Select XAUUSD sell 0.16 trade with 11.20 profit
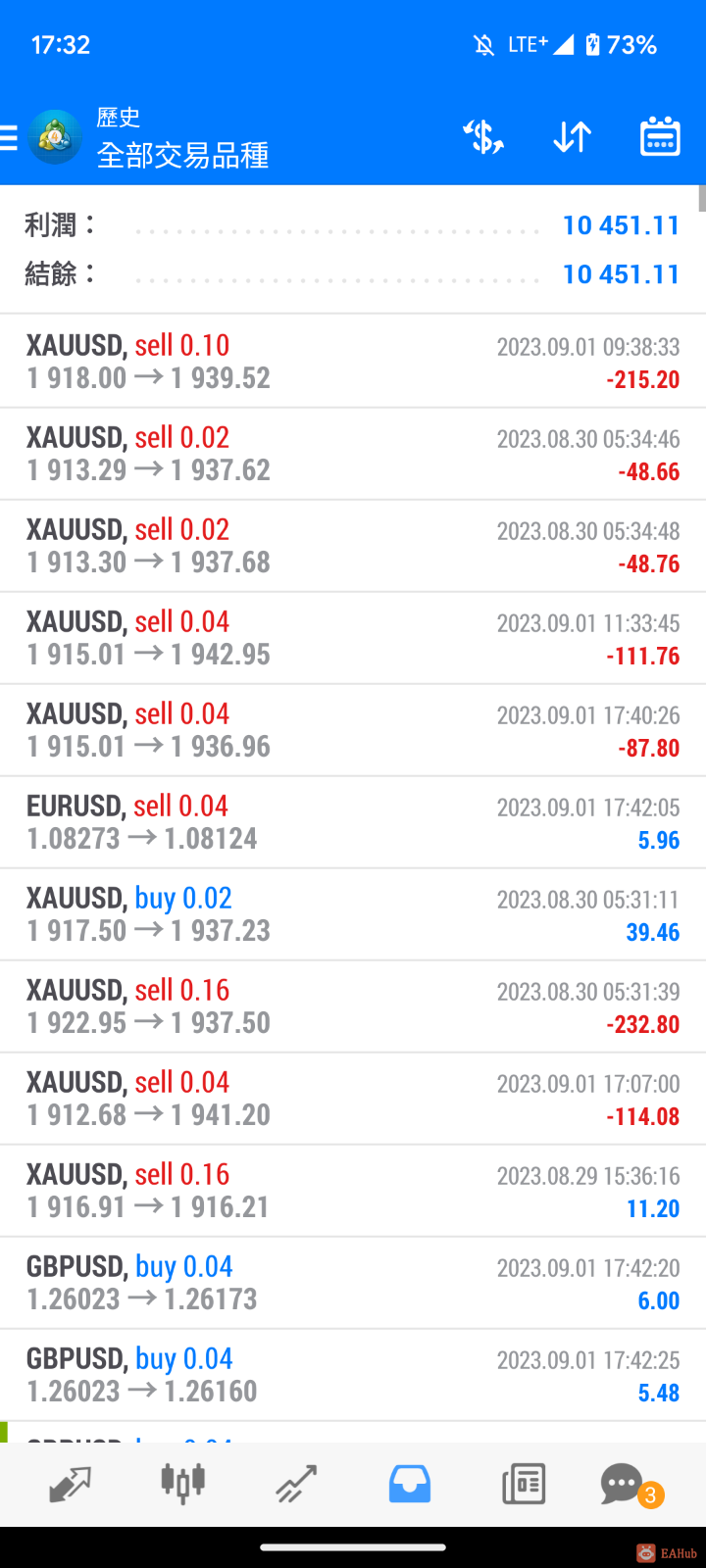This screenshot has width=706, height=1568. [x=353, y=1191]
